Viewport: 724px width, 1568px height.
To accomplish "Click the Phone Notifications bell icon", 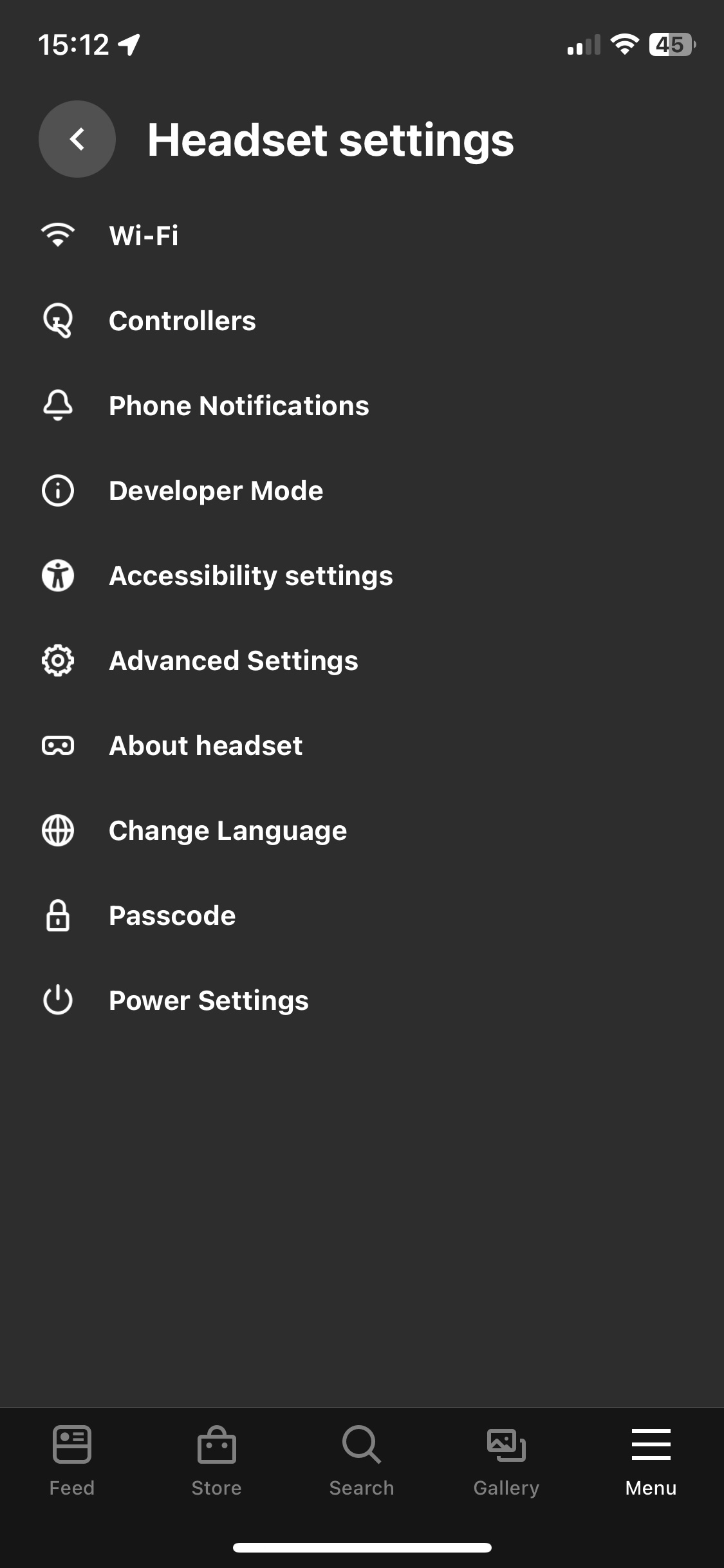I will pyautogui.click(x=57, y=406).
